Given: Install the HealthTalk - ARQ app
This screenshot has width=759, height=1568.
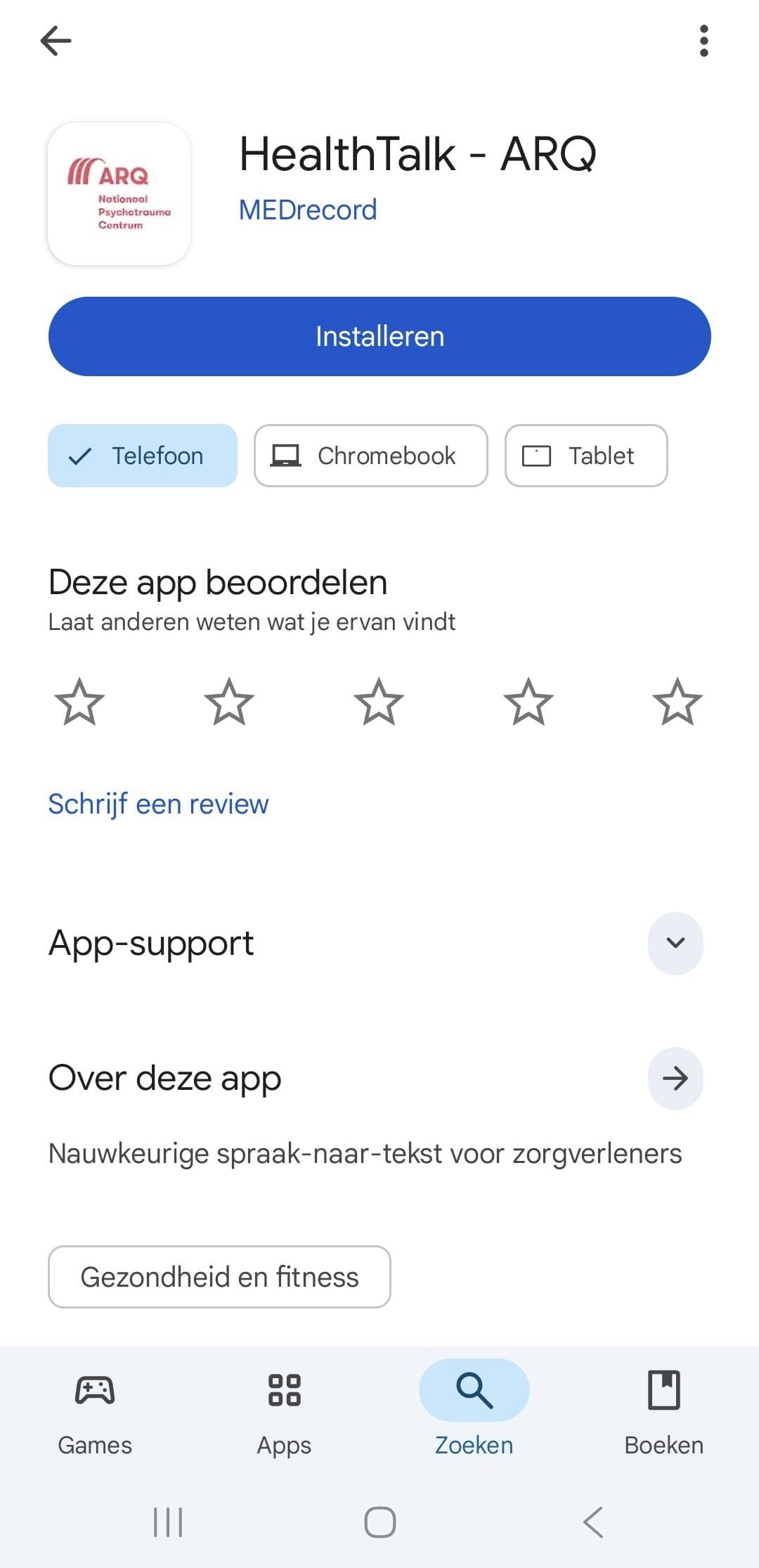Looking at the screenshot, I should (379, 336).
